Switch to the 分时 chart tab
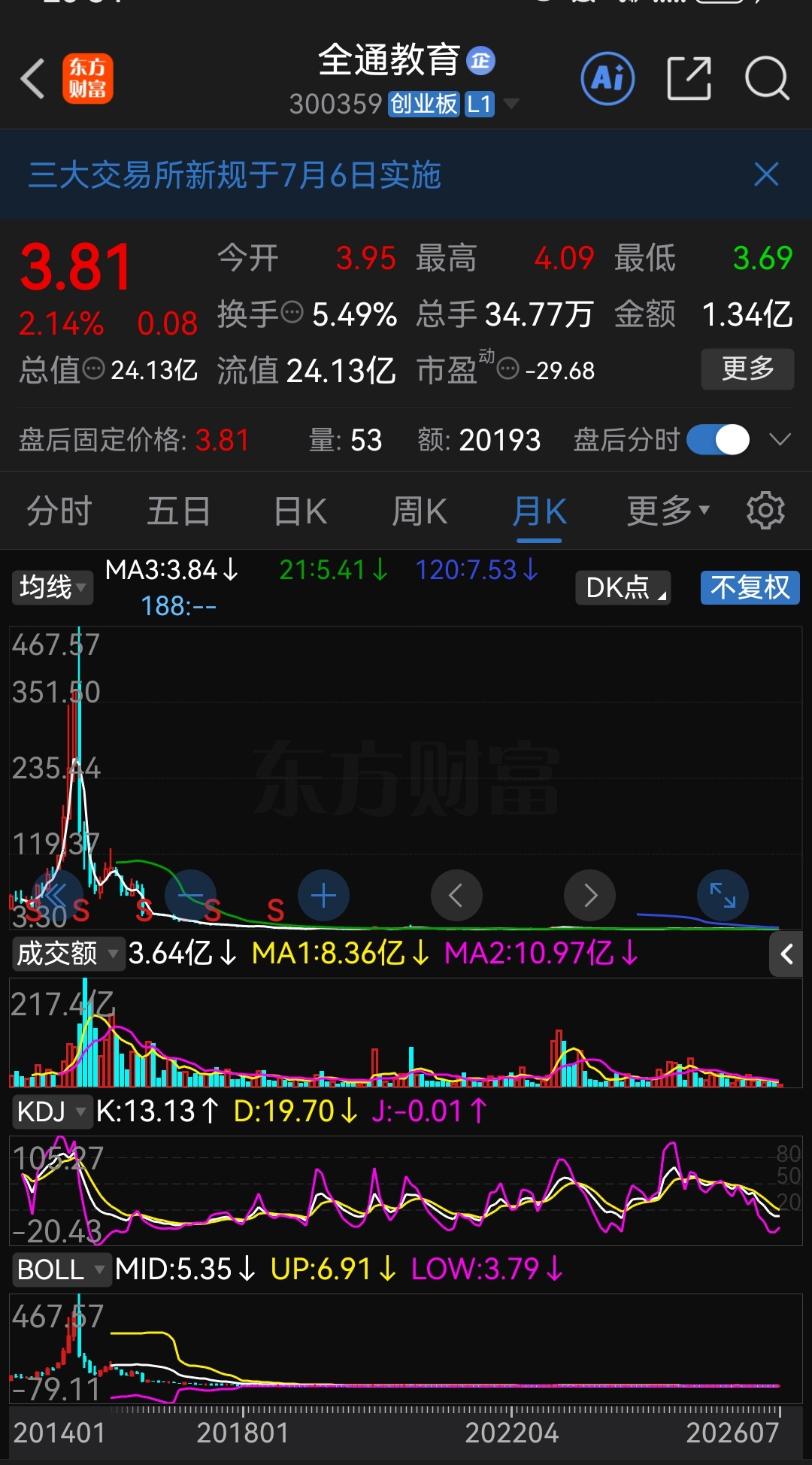812x1465 pixels. point(59,511)
